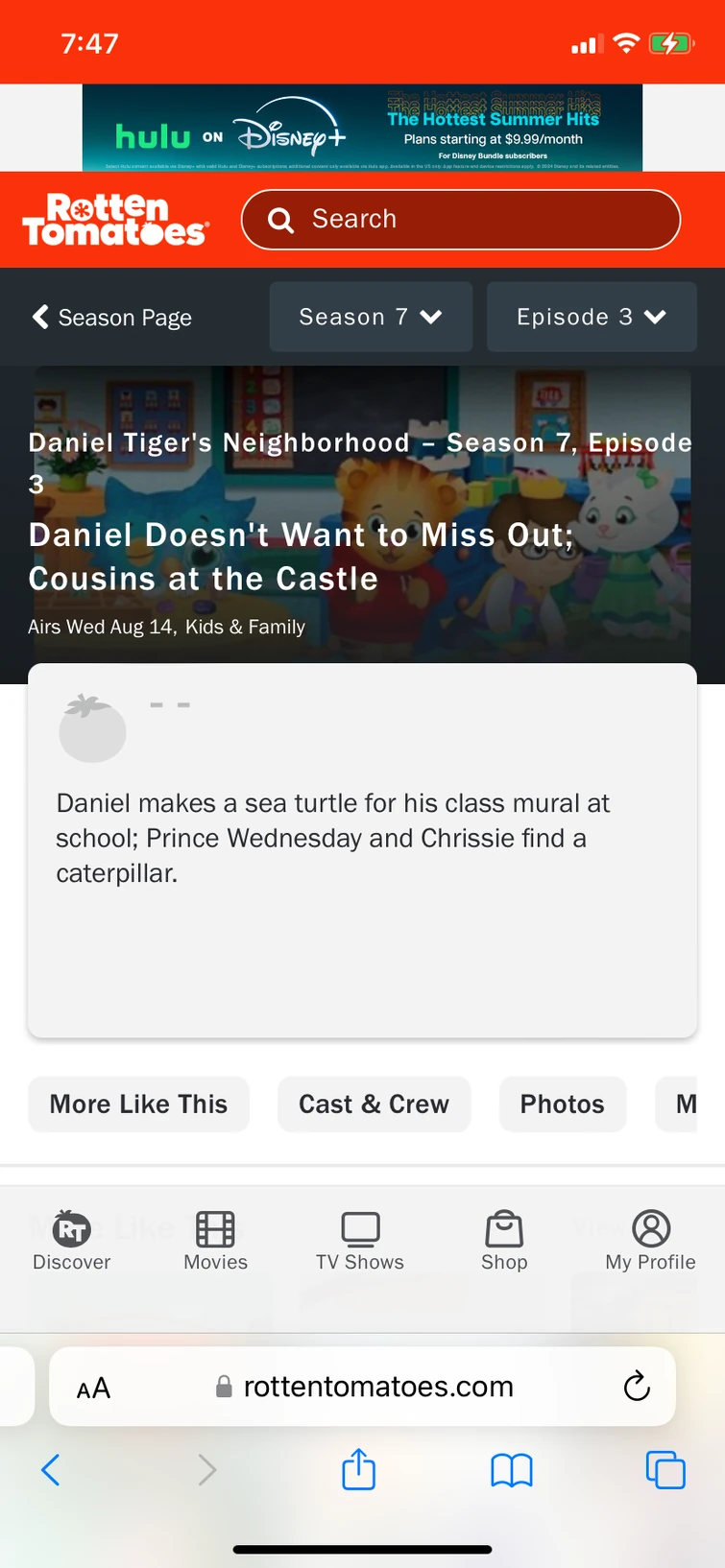The image size is (725, 1568).
Task: Open the Share sheet in Safari
Action: pos(358,1469)
